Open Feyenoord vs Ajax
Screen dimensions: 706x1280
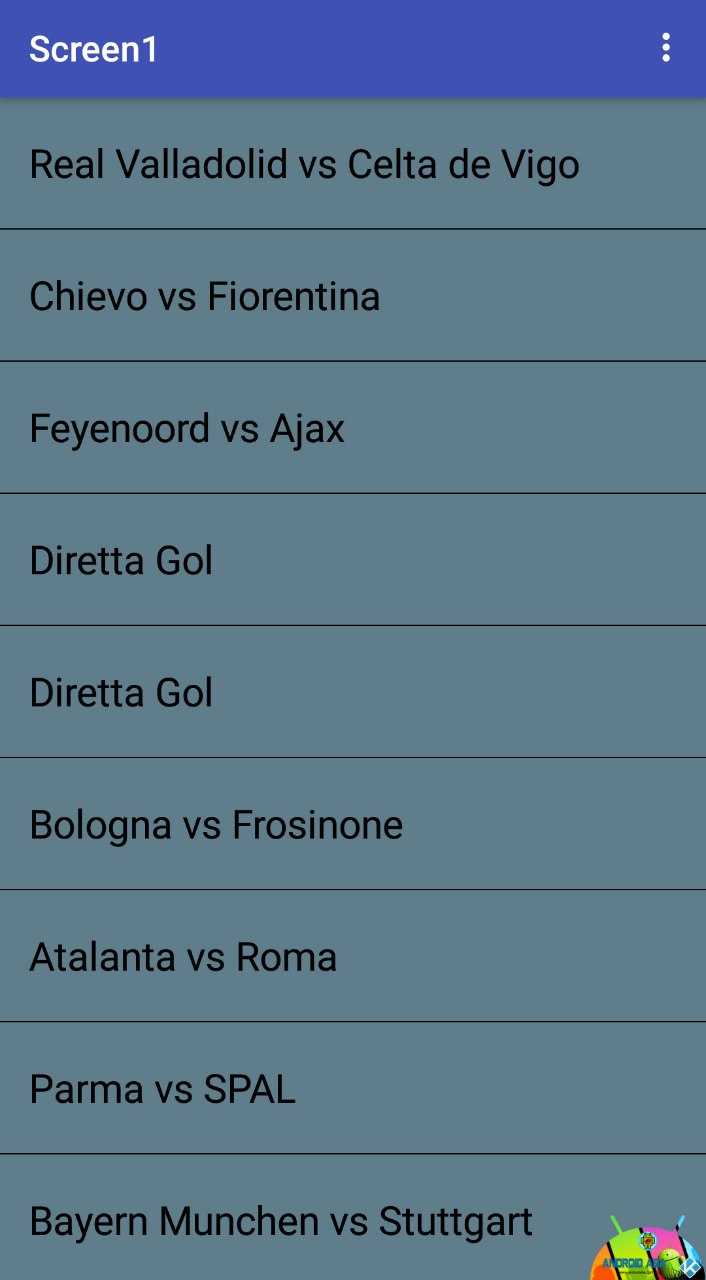(x=353, y=428)
